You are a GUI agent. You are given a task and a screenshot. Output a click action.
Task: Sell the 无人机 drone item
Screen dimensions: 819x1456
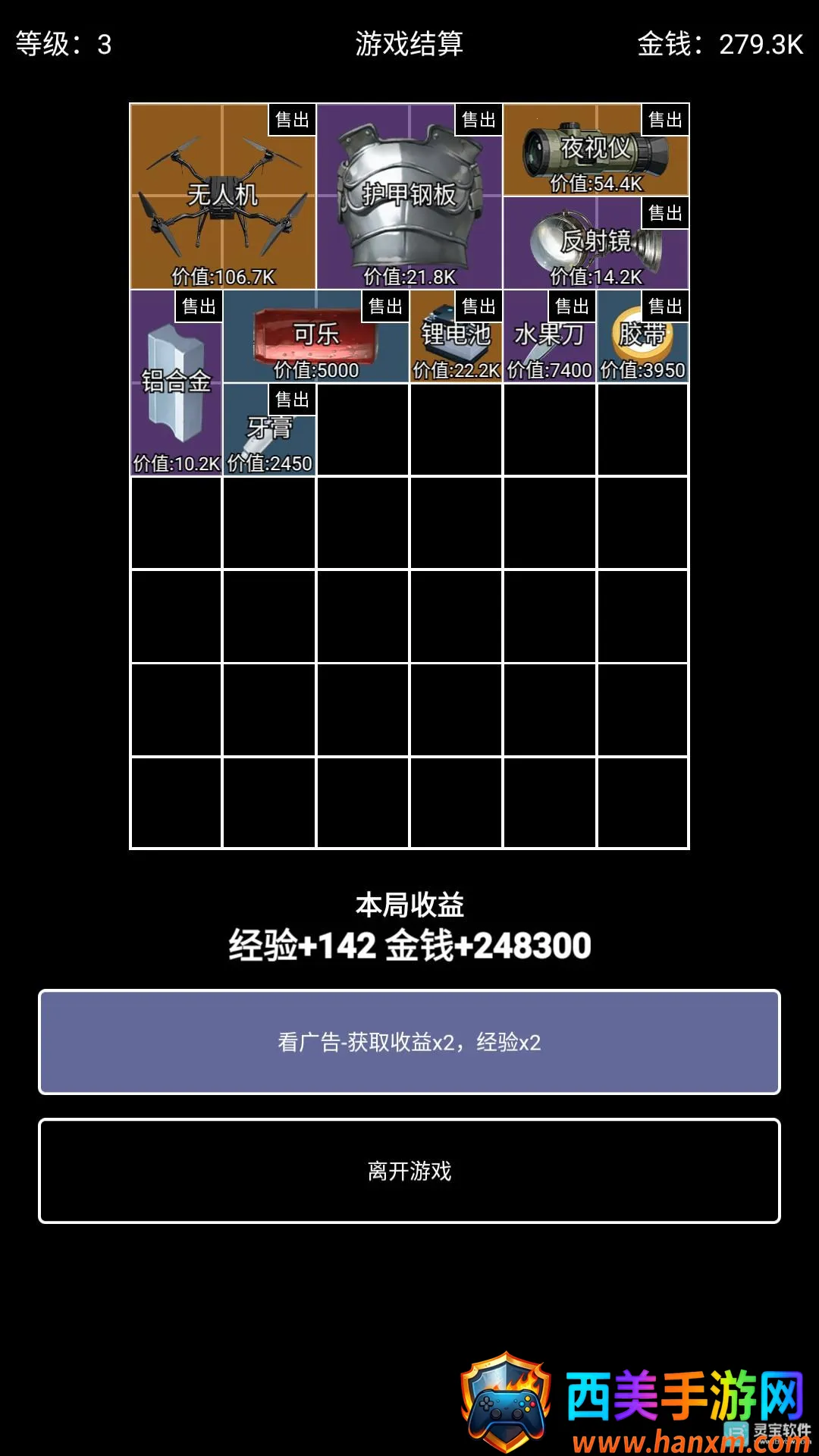[292, 120]
